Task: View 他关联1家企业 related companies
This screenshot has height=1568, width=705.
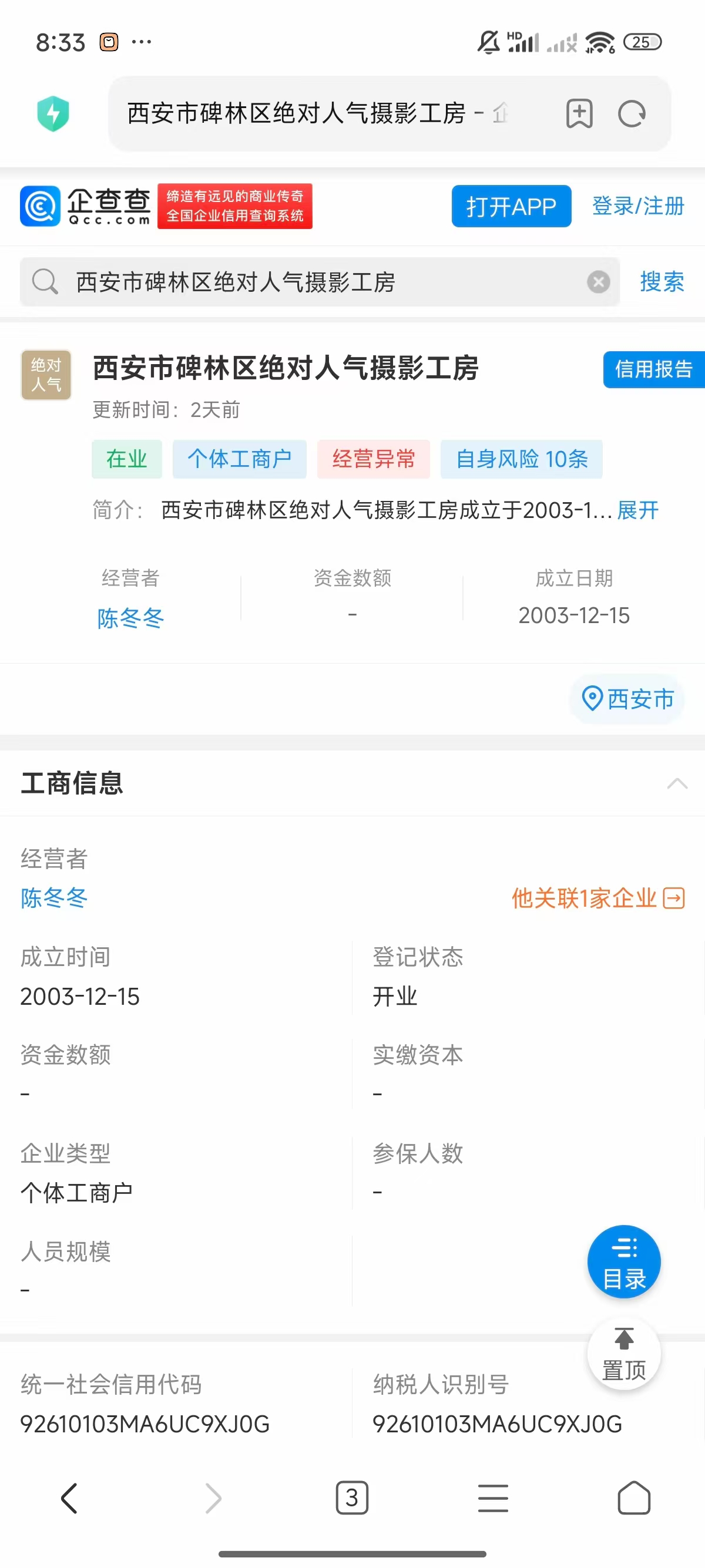Action: [x=597, y=898]
